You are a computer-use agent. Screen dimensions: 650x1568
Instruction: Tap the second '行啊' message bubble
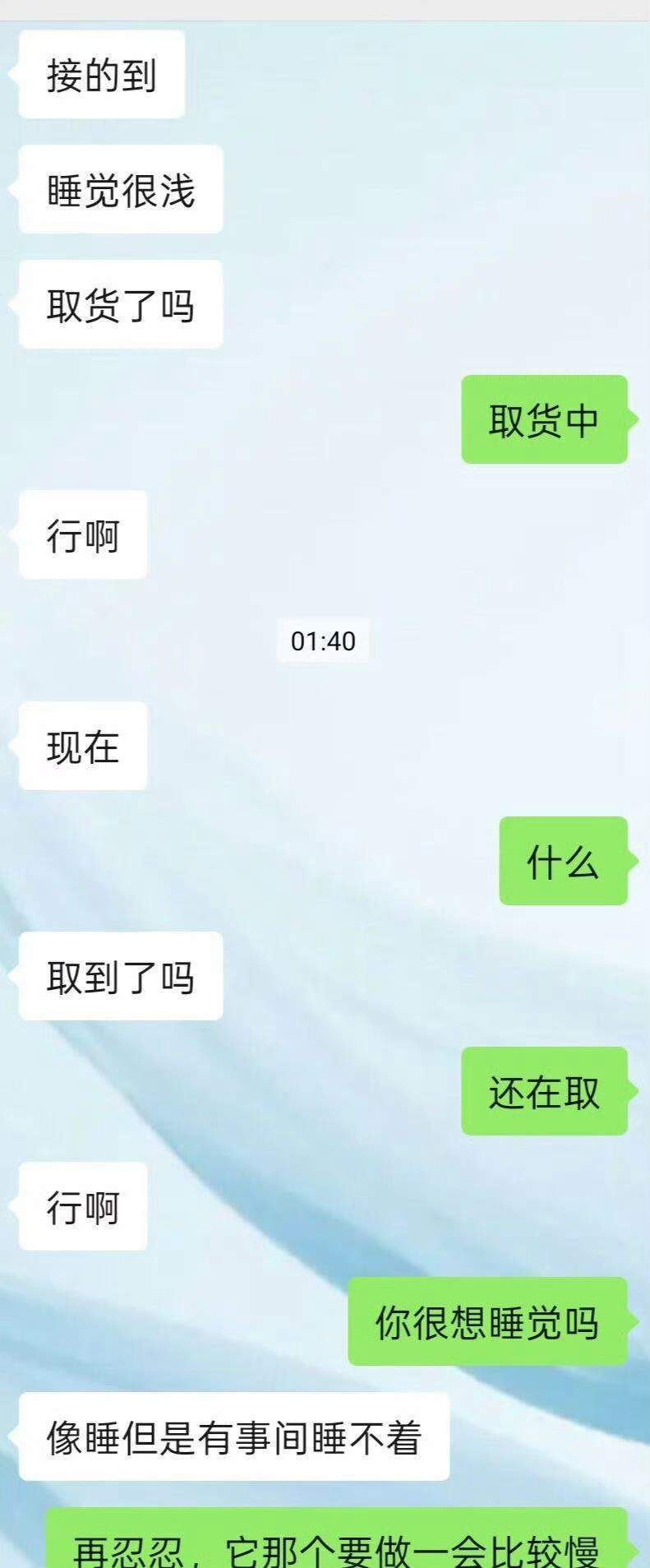tap(81, 1206)
